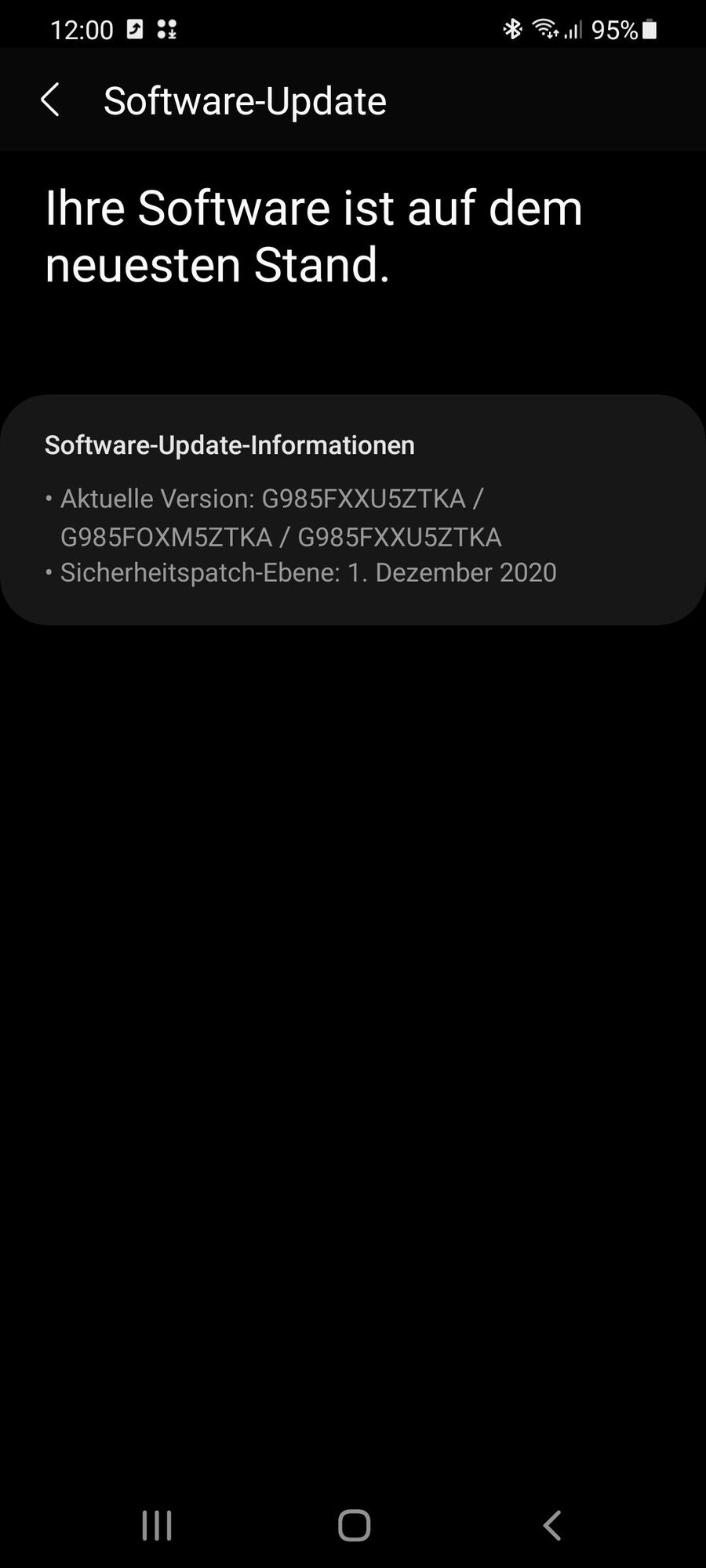Tap the system back button in navigation bar
The width and height of the screenshot is (706, 1568).
point(552,1526)
